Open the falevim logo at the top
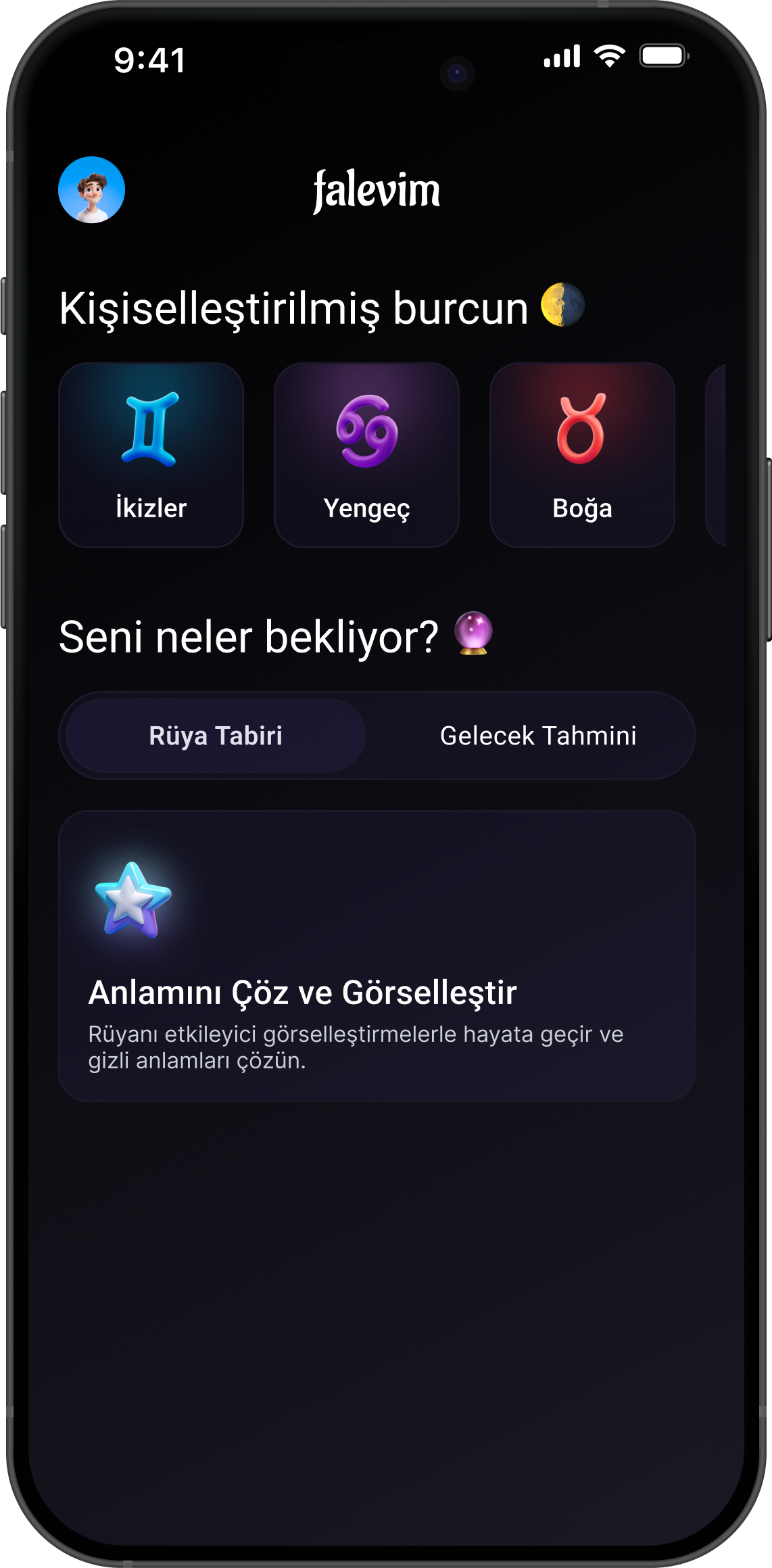772x1568 pixels. [x=377, y=190]
